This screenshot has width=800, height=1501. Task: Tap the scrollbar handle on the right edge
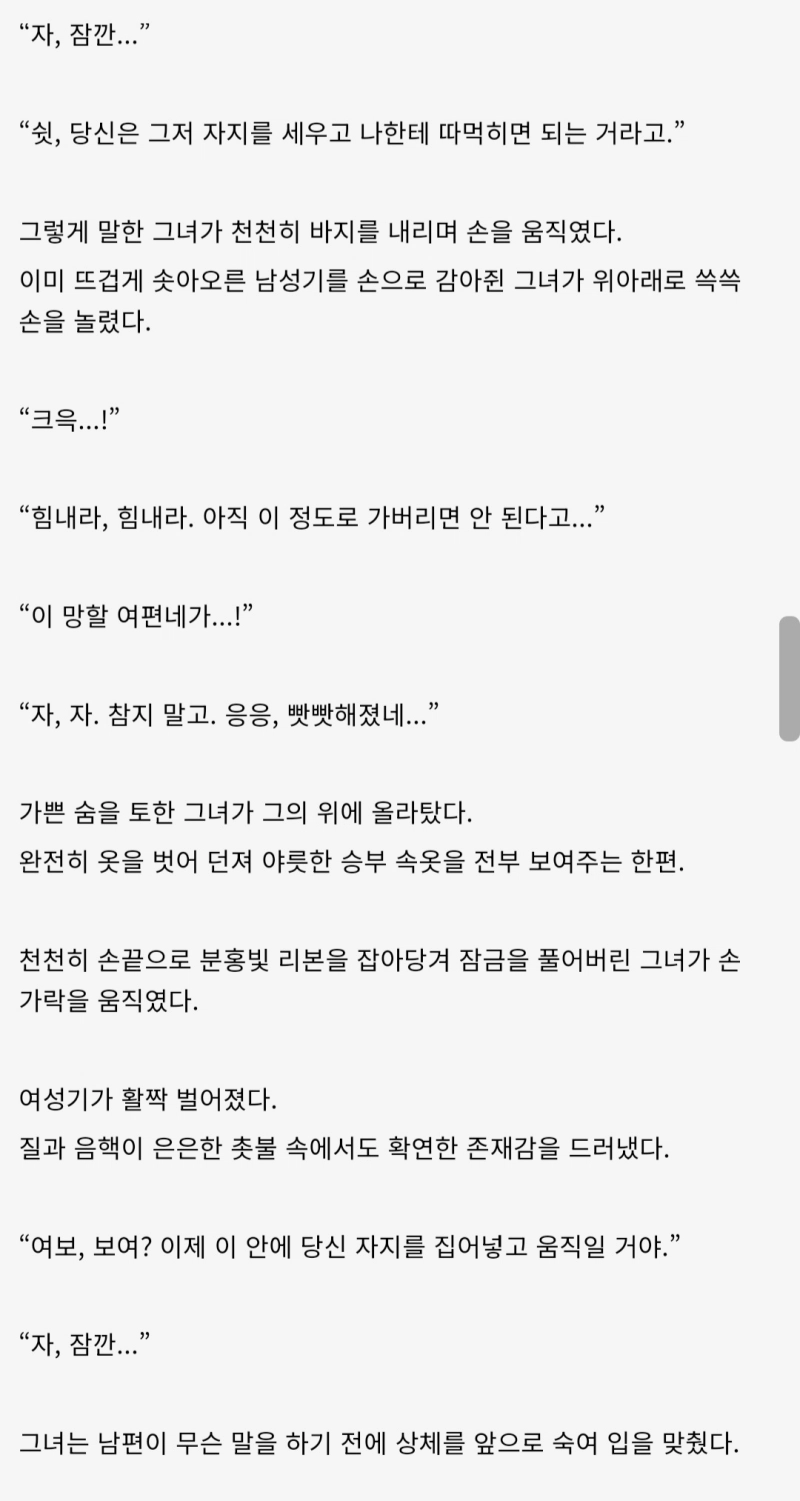[789, 678]
